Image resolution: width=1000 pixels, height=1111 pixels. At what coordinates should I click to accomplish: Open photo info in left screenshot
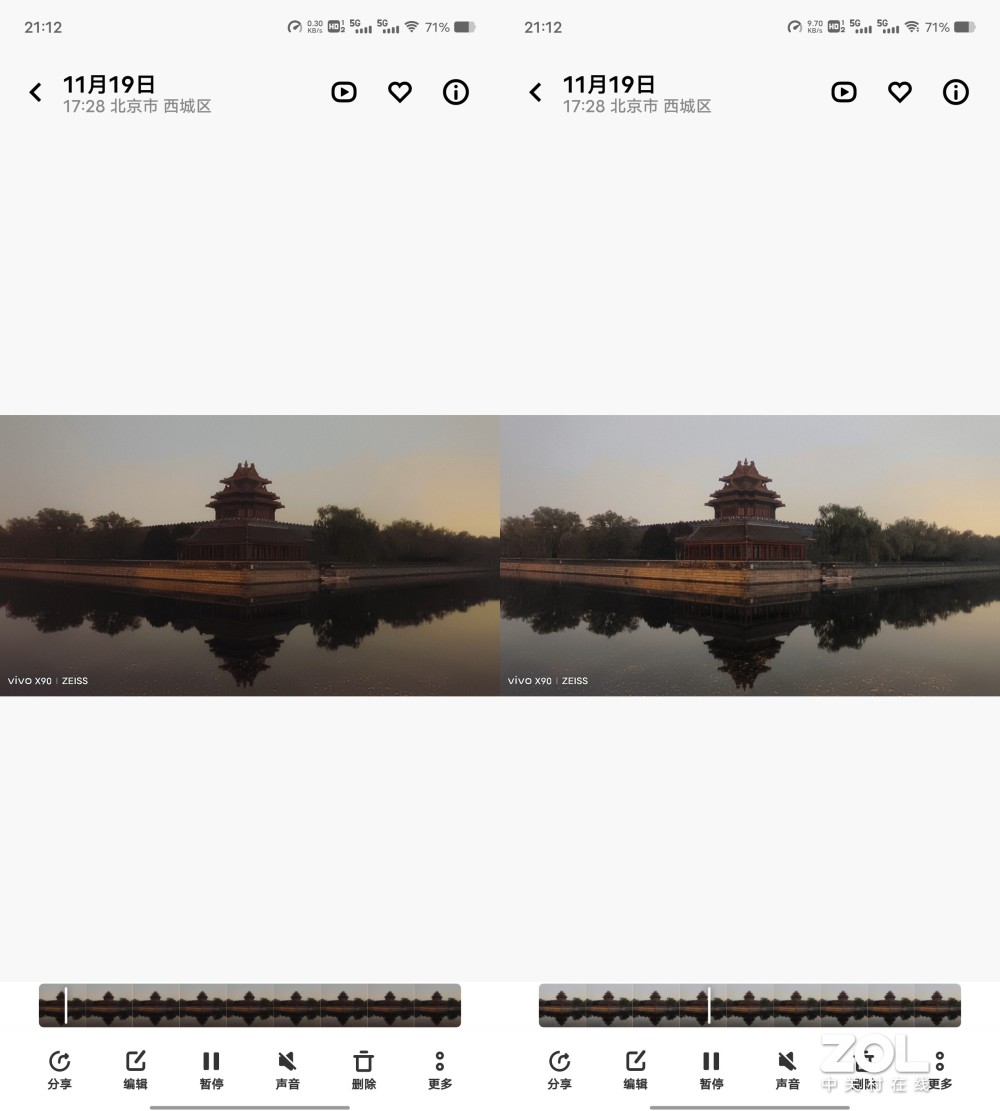point(456,93)
